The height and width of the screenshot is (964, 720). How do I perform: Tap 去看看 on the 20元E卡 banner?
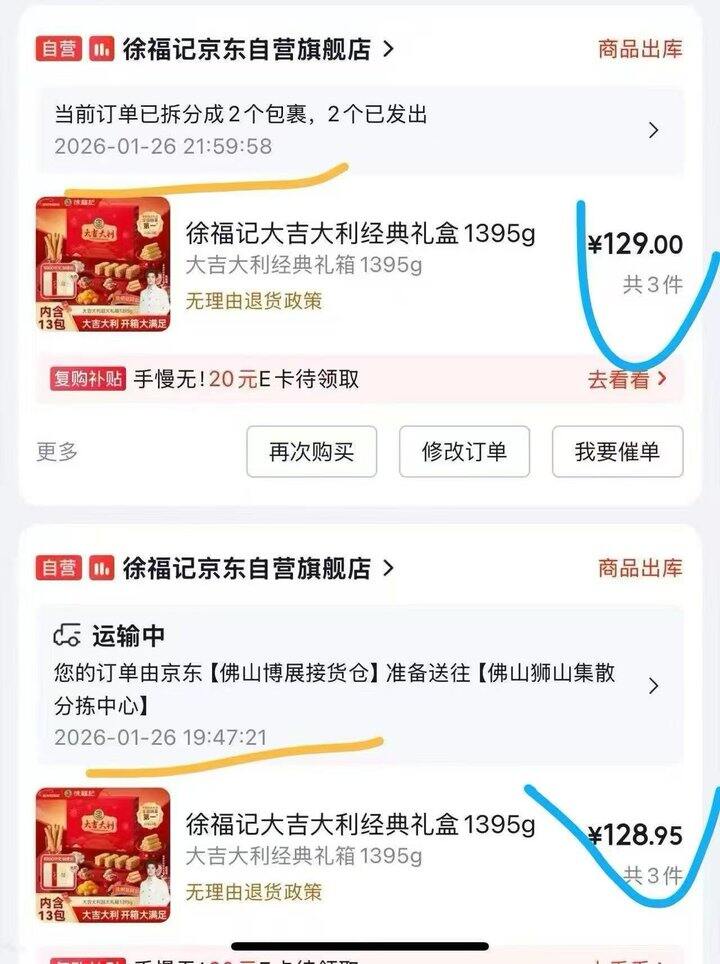coord(627,379)
